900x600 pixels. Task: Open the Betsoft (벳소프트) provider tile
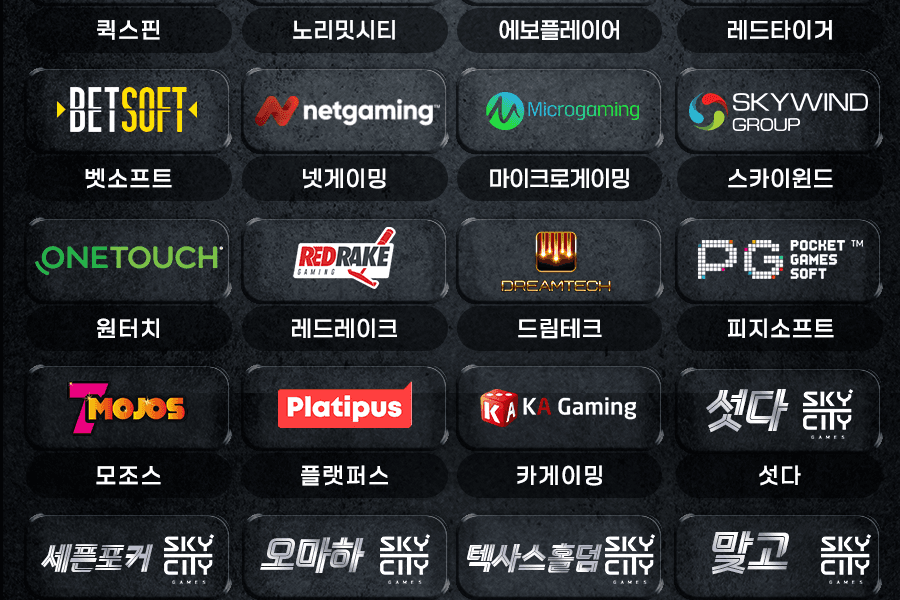click(x=127, y=110)
